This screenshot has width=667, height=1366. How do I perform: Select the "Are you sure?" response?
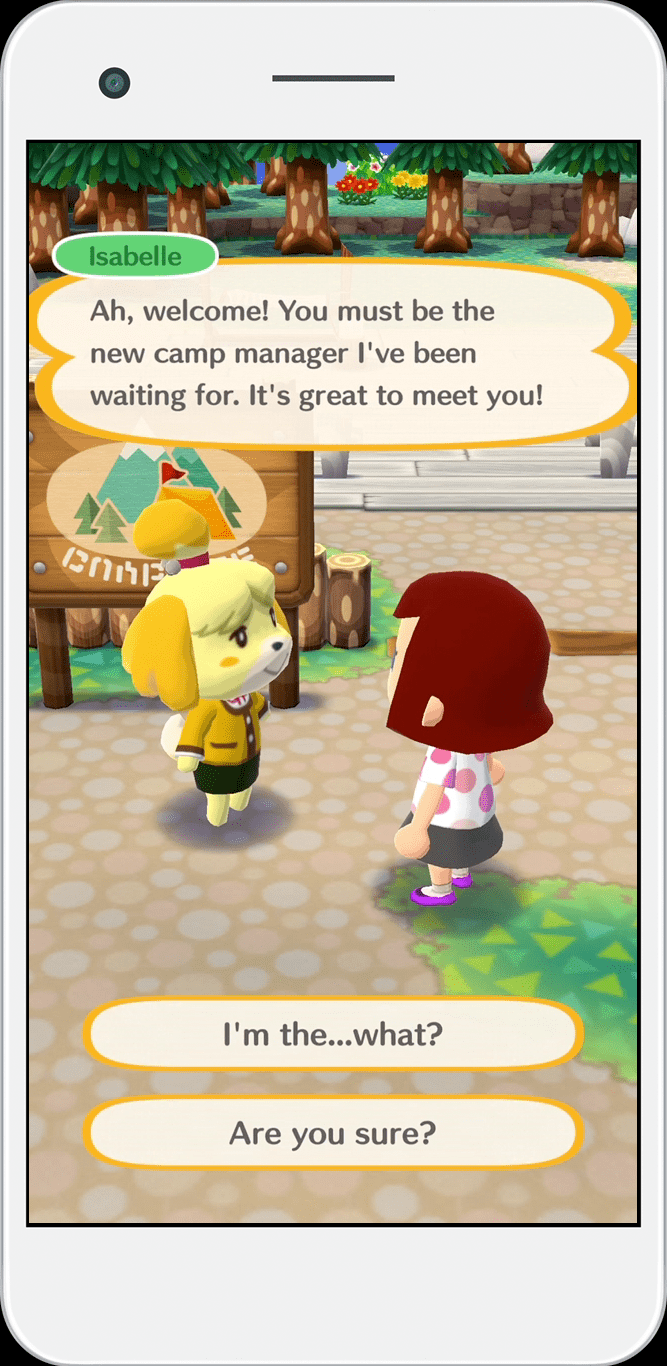coord(333,1133)
